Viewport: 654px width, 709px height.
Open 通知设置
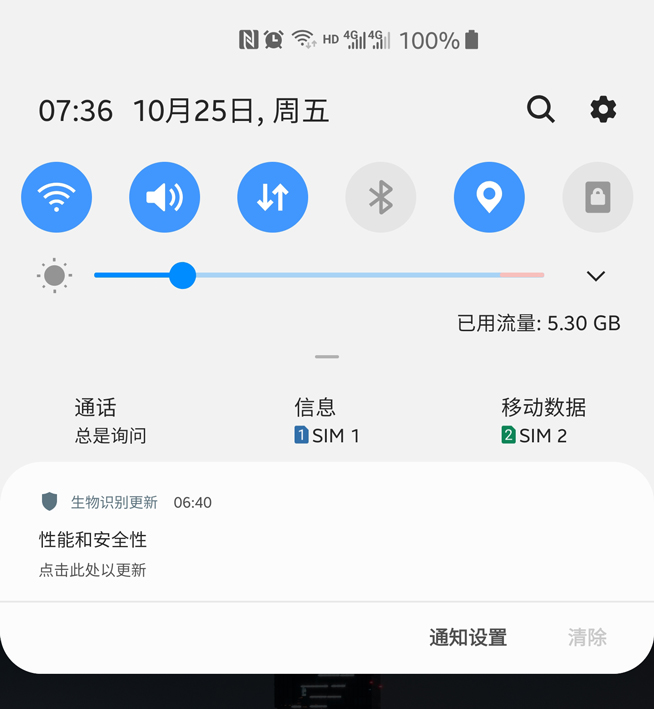coord(468,638)
